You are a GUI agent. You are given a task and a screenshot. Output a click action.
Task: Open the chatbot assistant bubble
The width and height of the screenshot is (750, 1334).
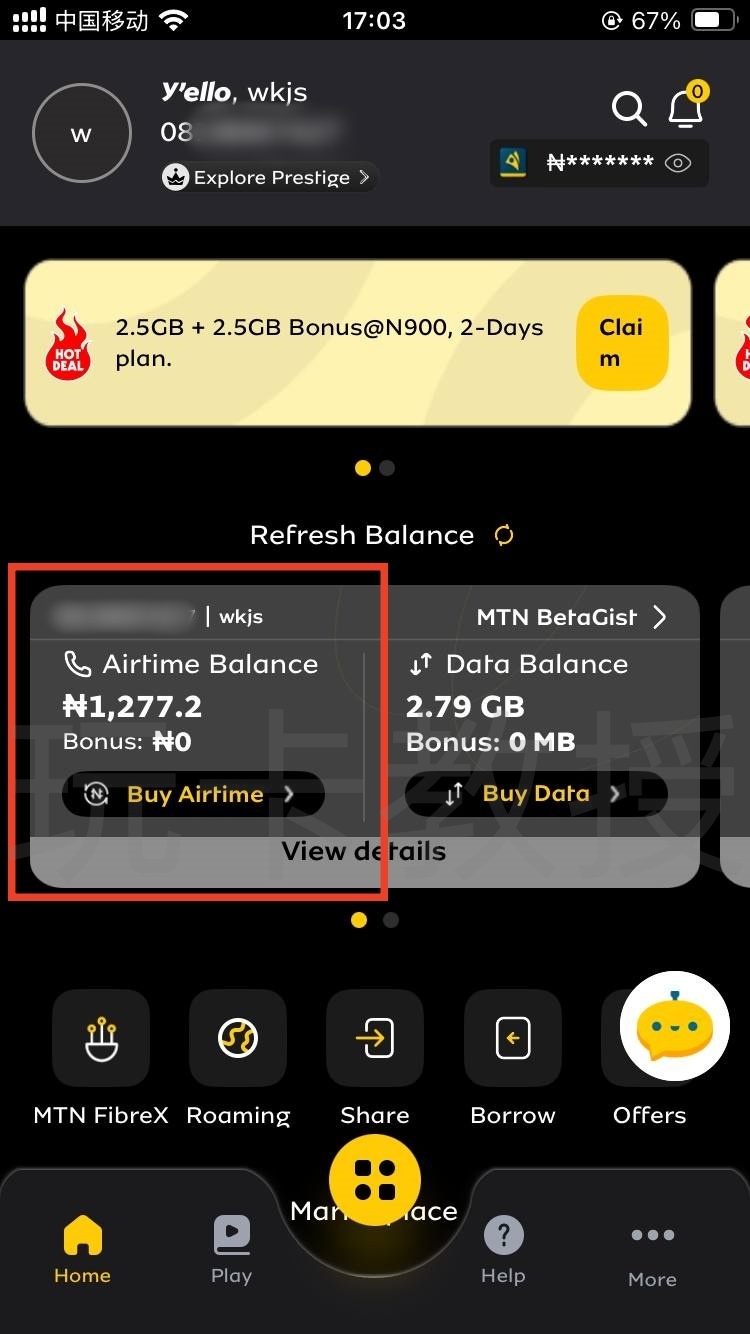click(673, 1027)
